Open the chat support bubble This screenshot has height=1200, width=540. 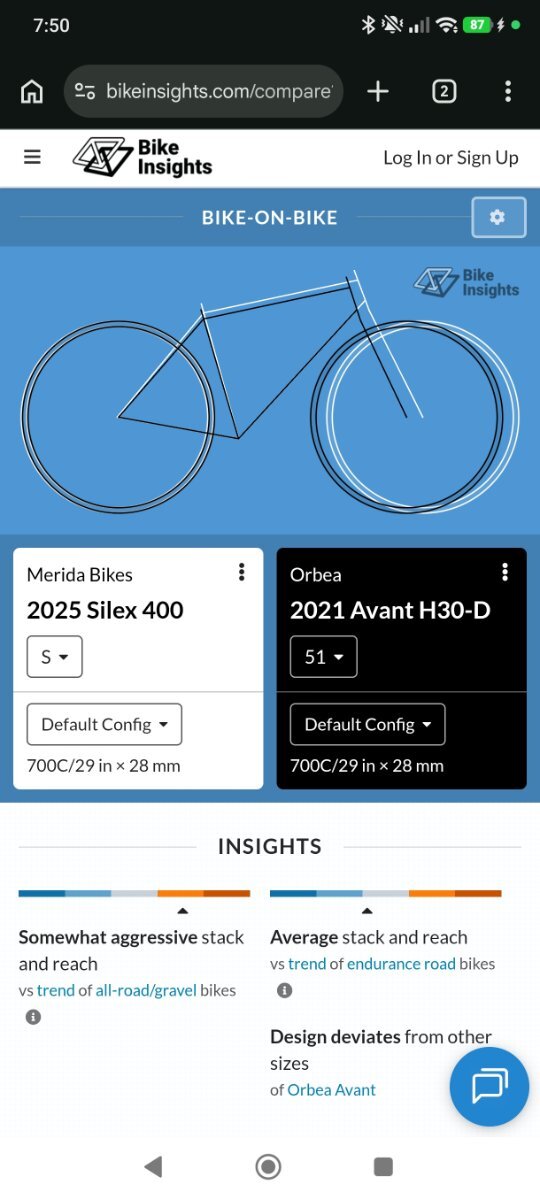(489, 1087)
